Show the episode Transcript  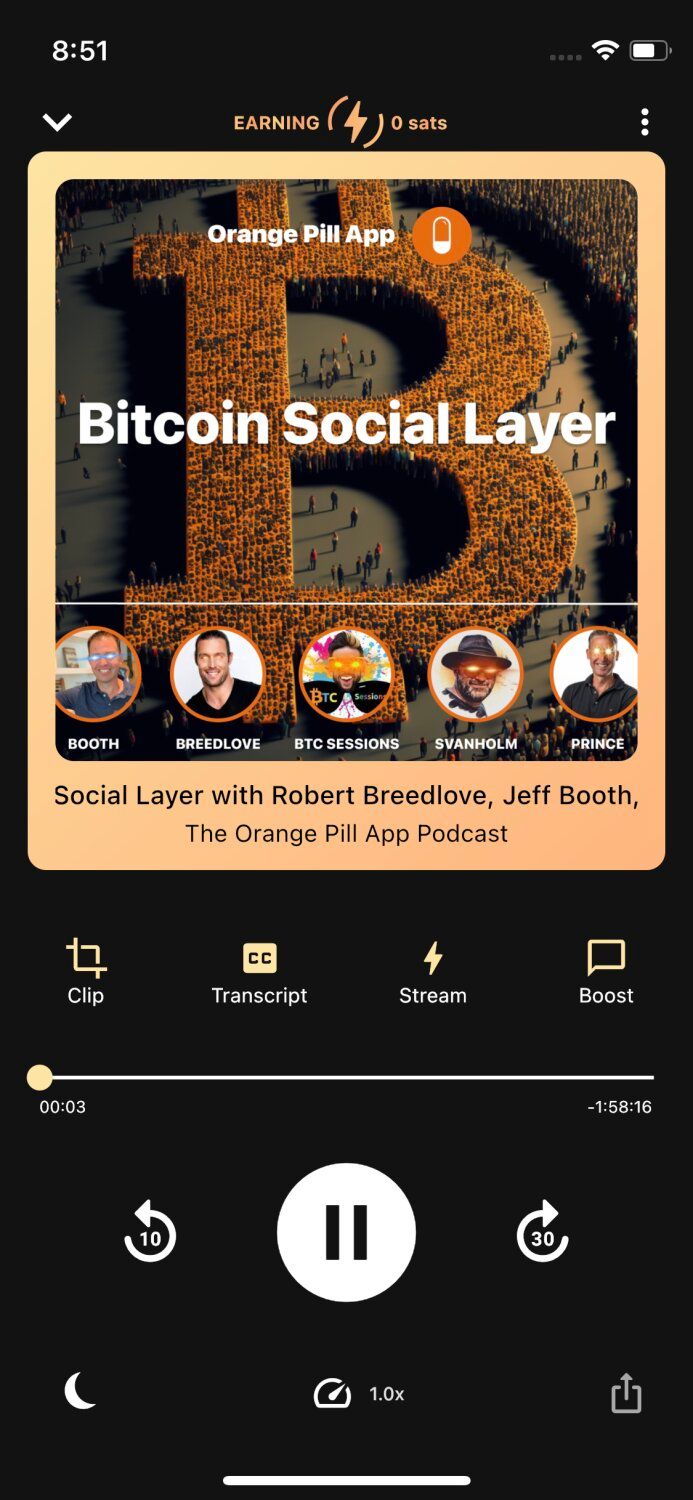[259, 971]
